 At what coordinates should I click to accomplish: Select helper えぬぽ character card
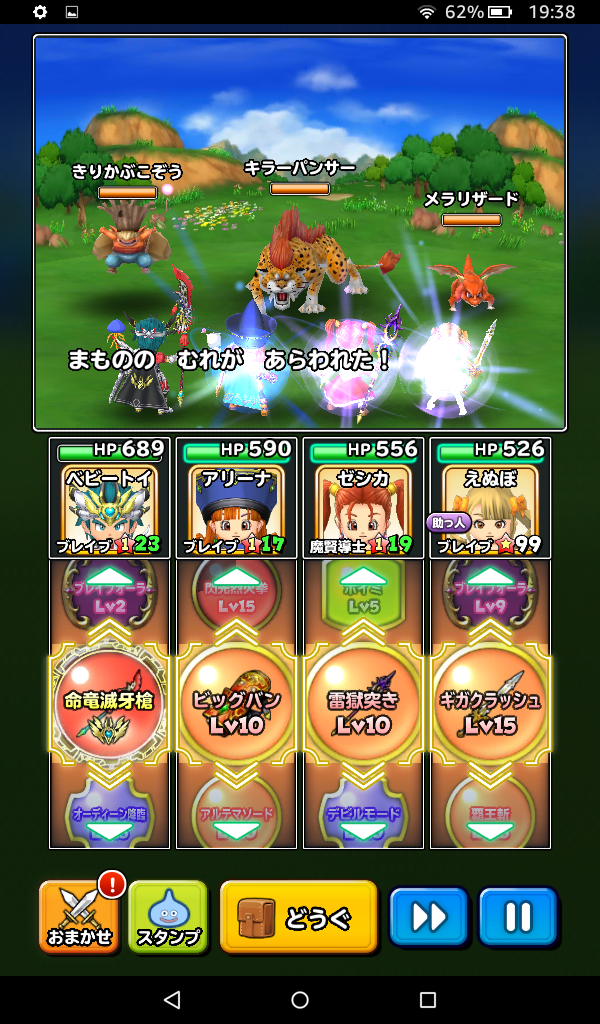tap(490, 498)
